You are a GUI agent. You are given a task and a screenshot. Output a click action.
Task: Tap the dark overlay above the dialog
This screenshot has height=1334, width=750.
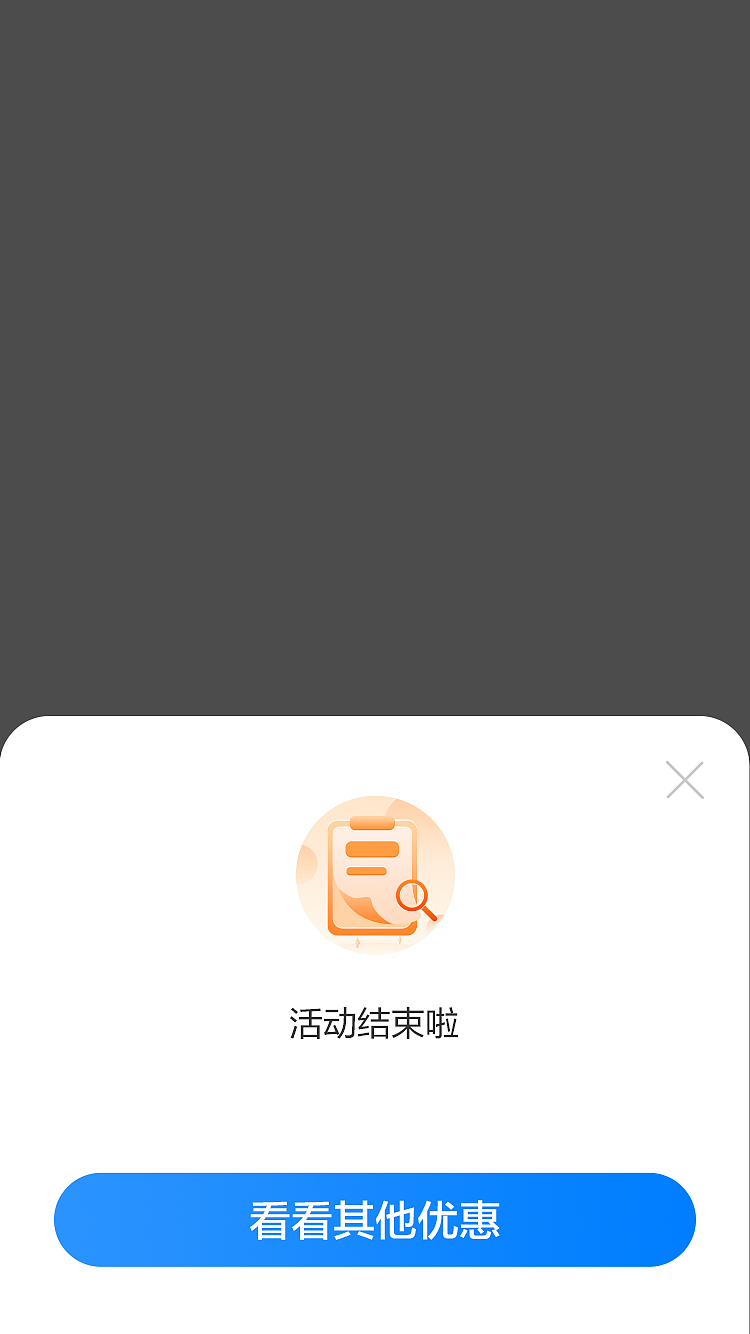(x=375, y=350)
